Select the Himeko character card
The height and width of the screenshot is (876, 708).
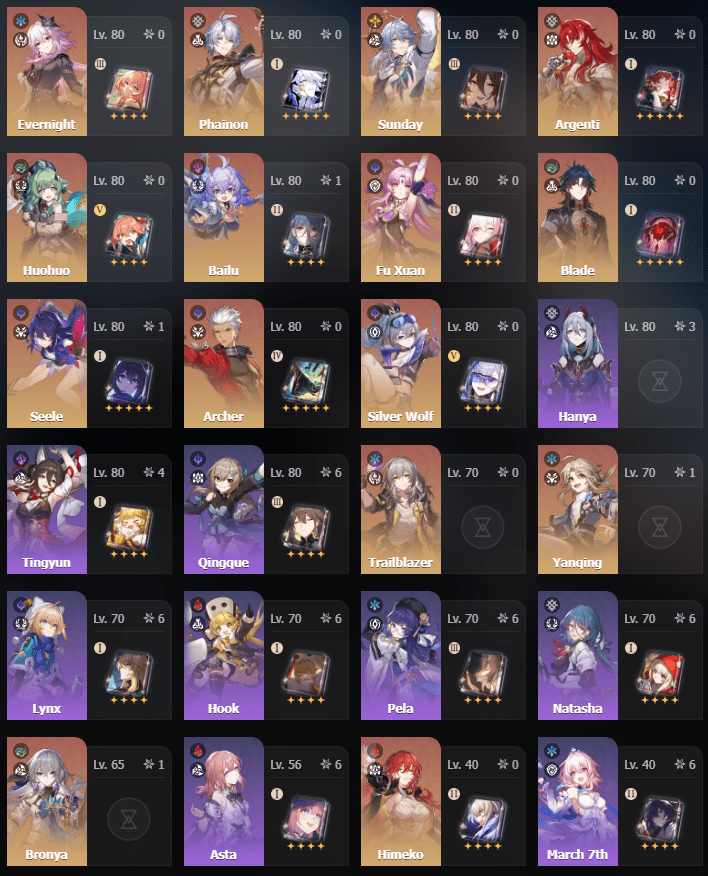[400, 800]
